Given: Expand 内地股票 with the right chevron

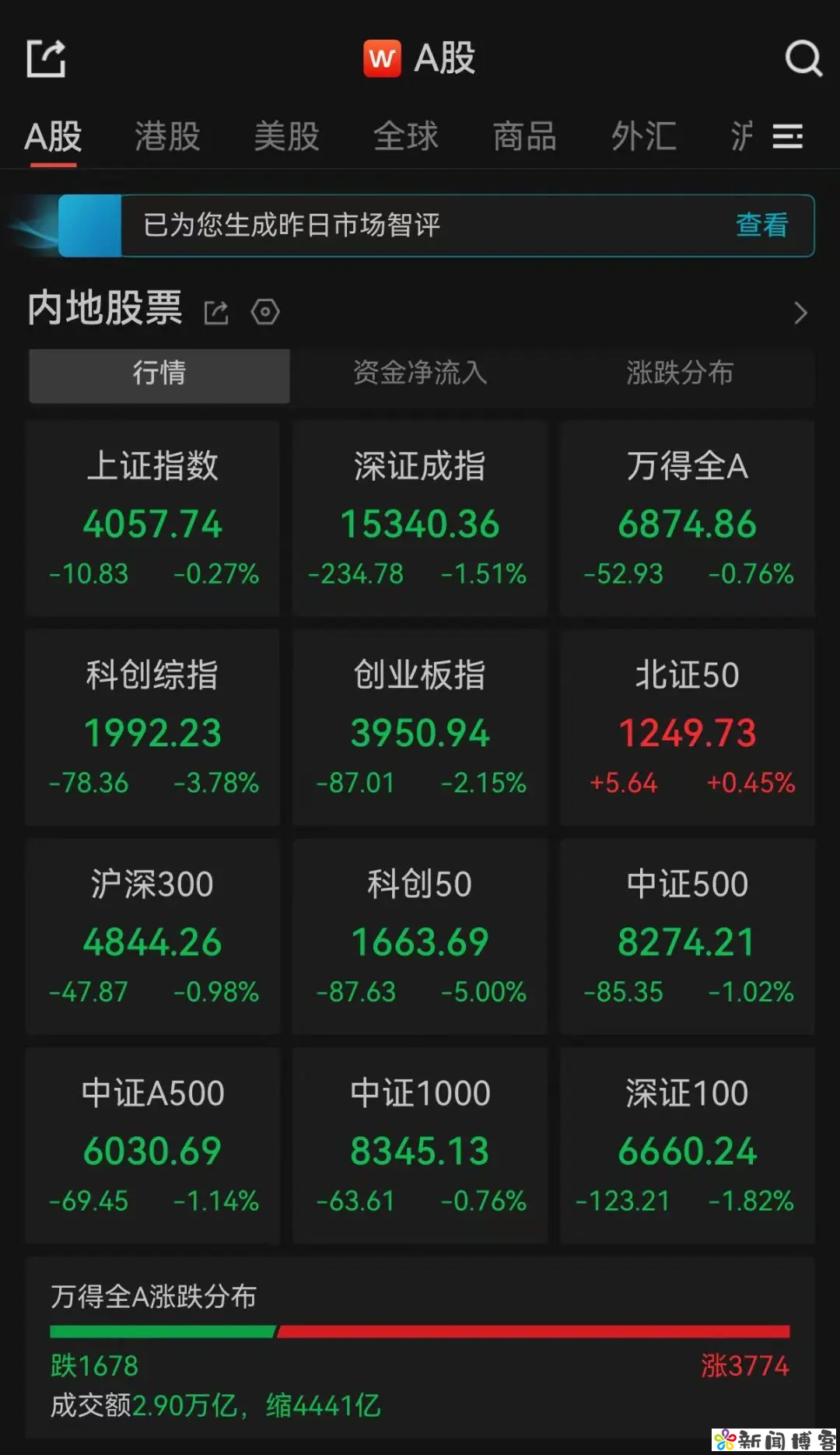Looking at the screenshot, I should [x=800, y=313].
